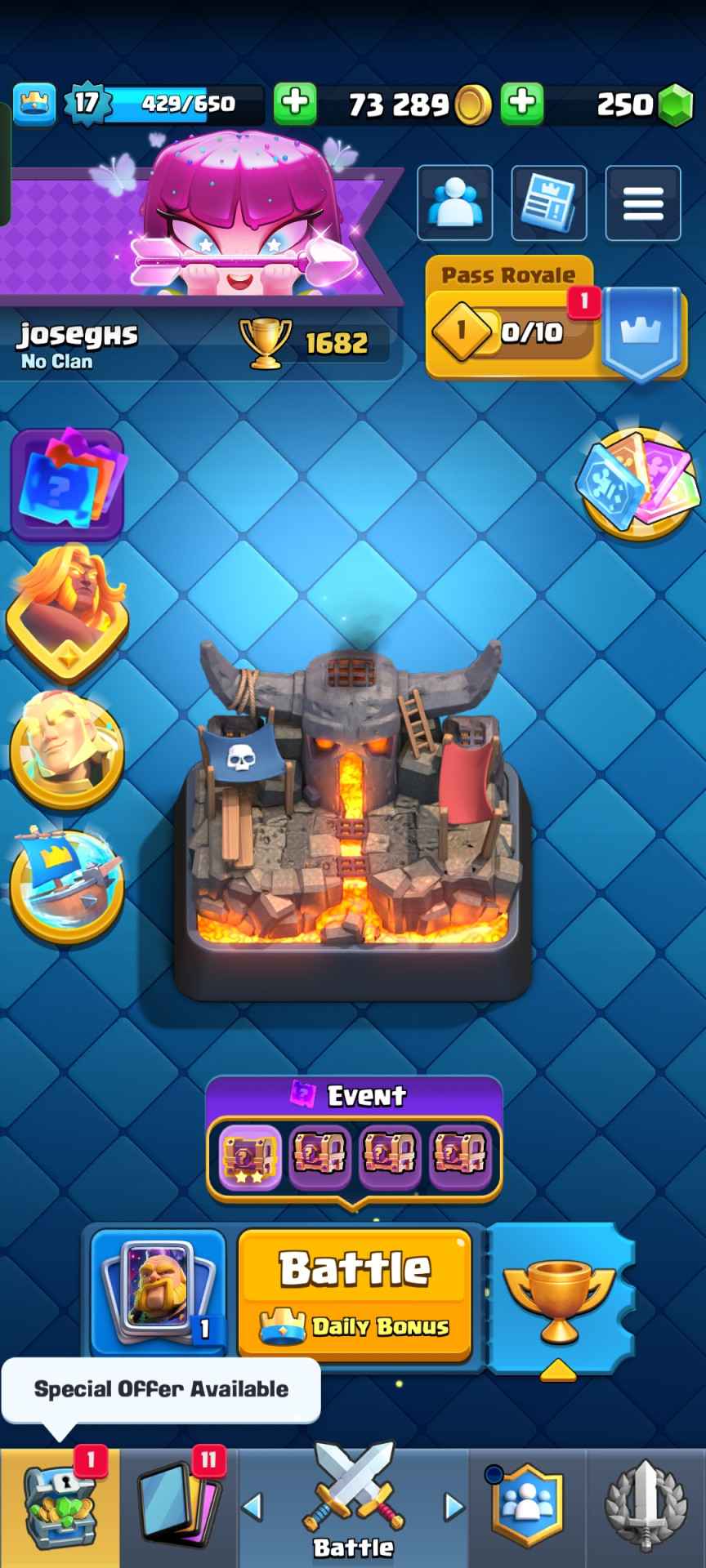Open the hamburger menu
This screenshot has height=1568, width=706.
643,203
